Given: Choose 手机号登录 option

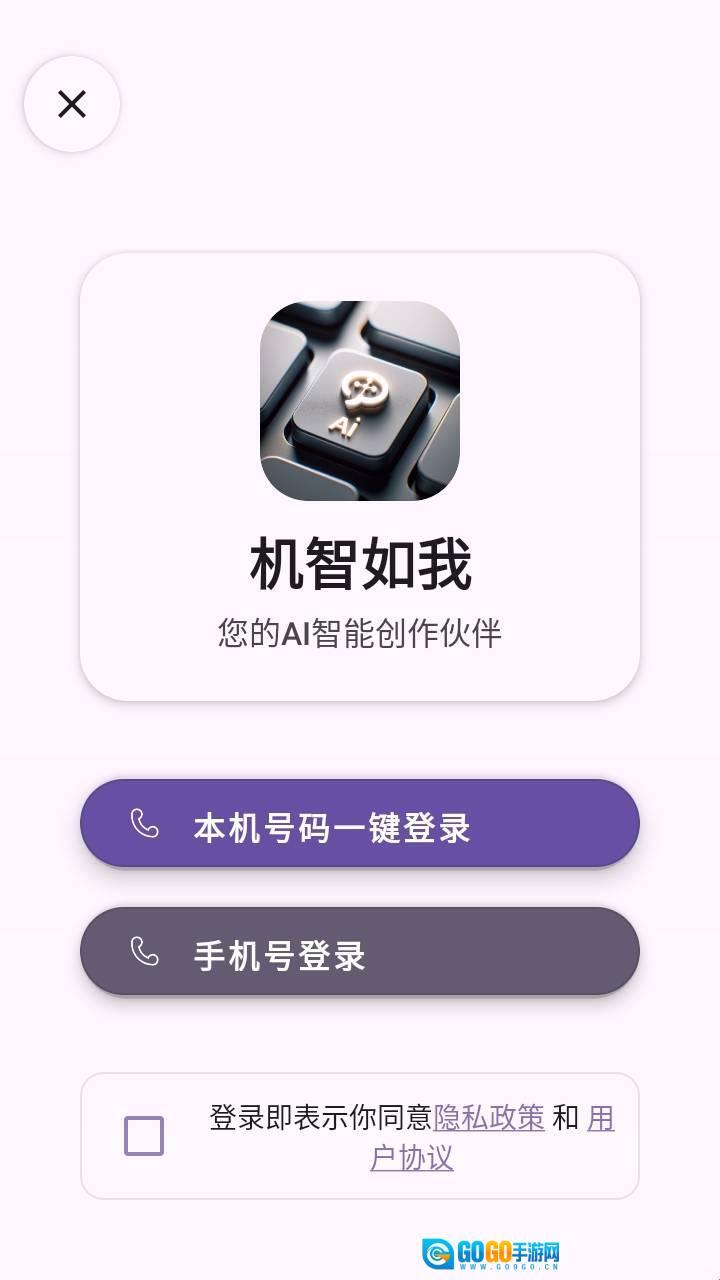Looking at the screenshot, I should [x=360, y=952].
